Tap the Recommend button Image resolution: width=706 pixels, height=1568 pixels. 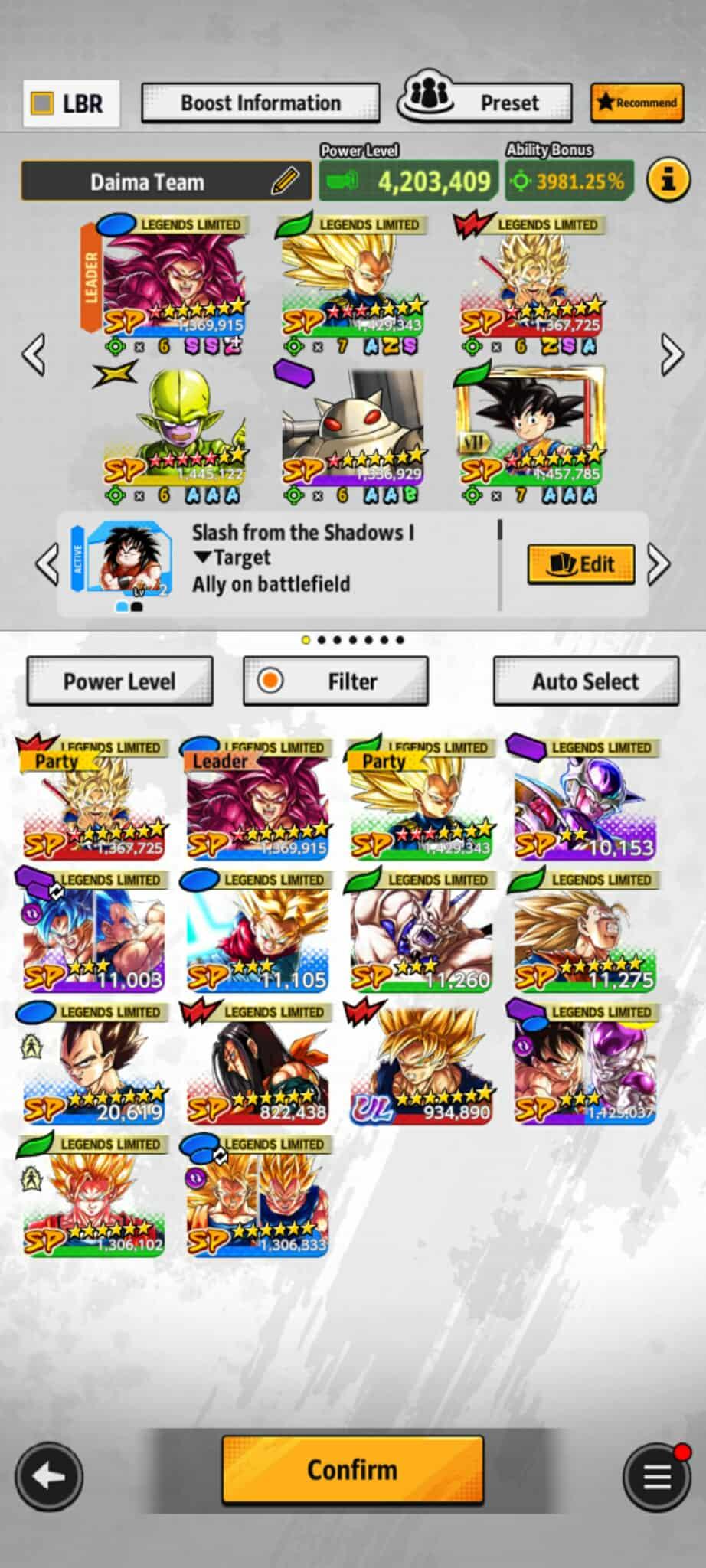point(636,103)
